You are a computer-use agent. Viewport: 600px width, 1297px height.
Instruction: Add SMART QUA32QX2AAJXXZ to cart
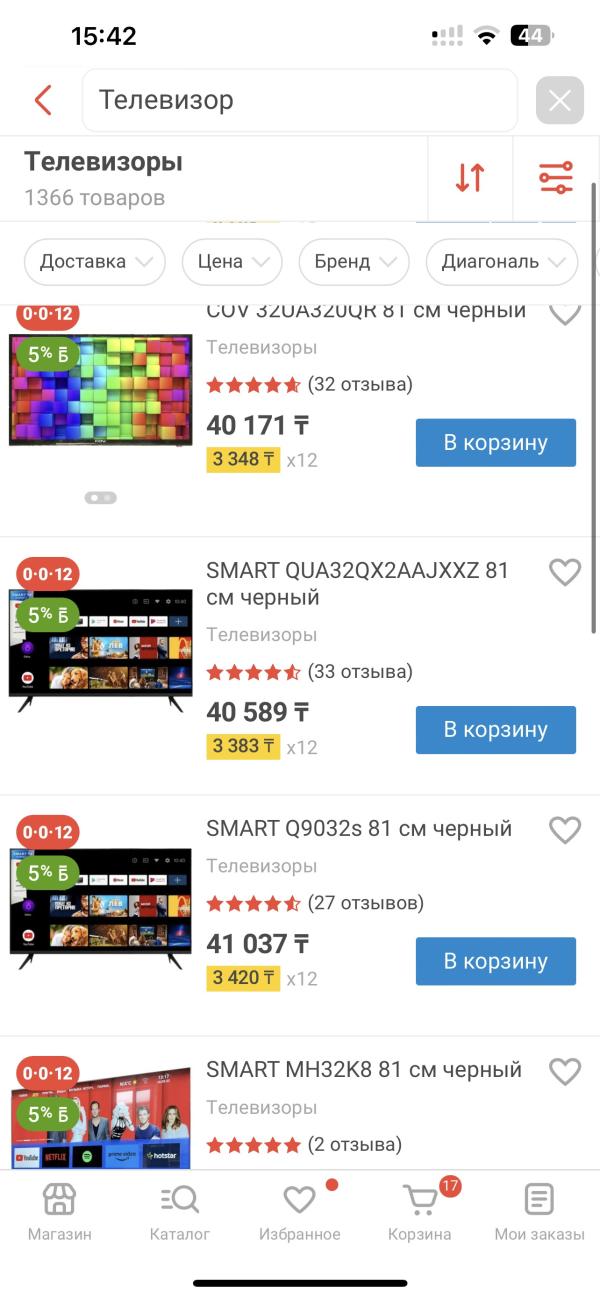pyautogui.click(x=495, y=730)
